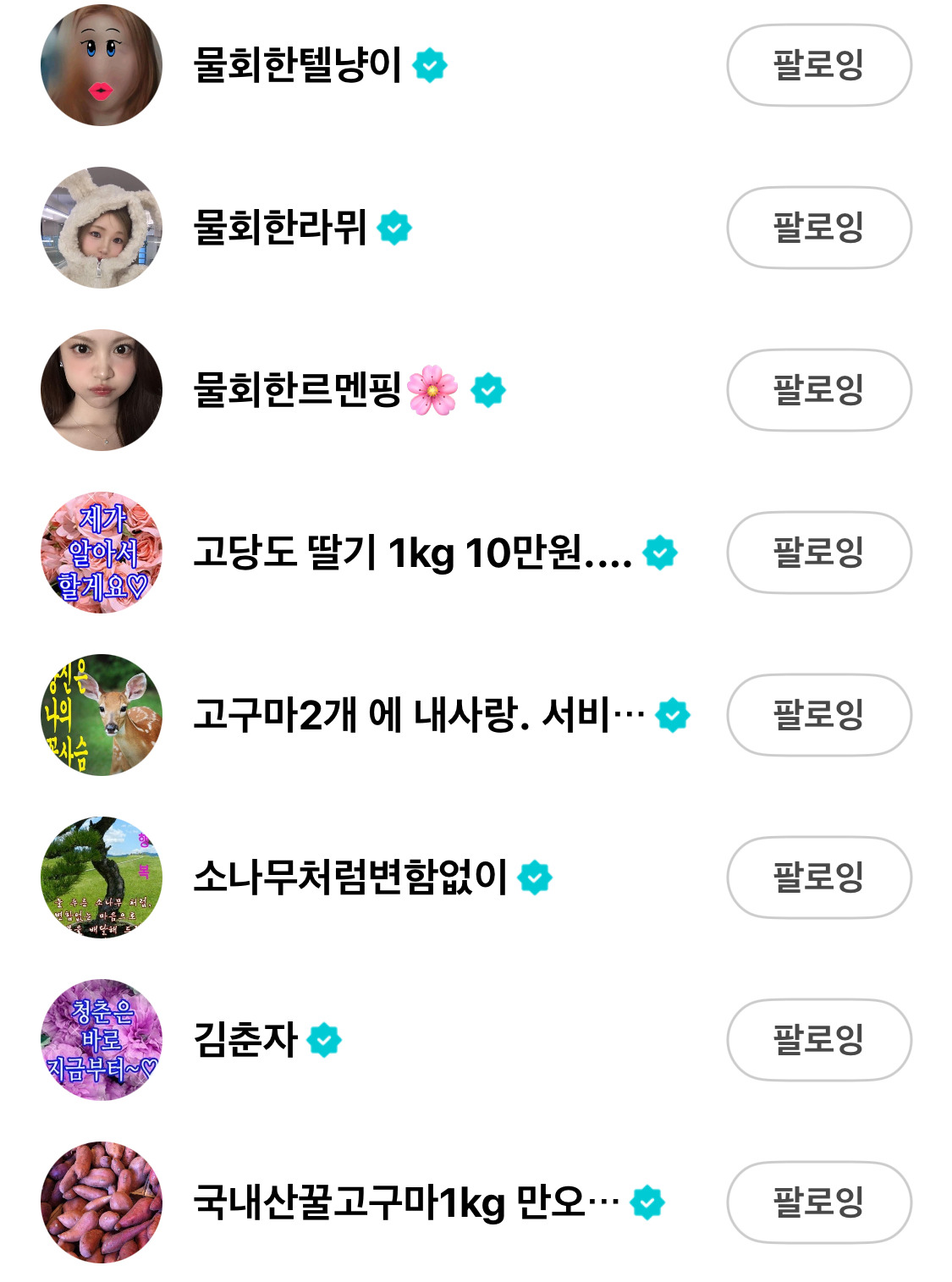The height and width of the screenshot is (1282, 952).
Task: View 소나무처럼변함없이's profile
Action: point(349,878)
